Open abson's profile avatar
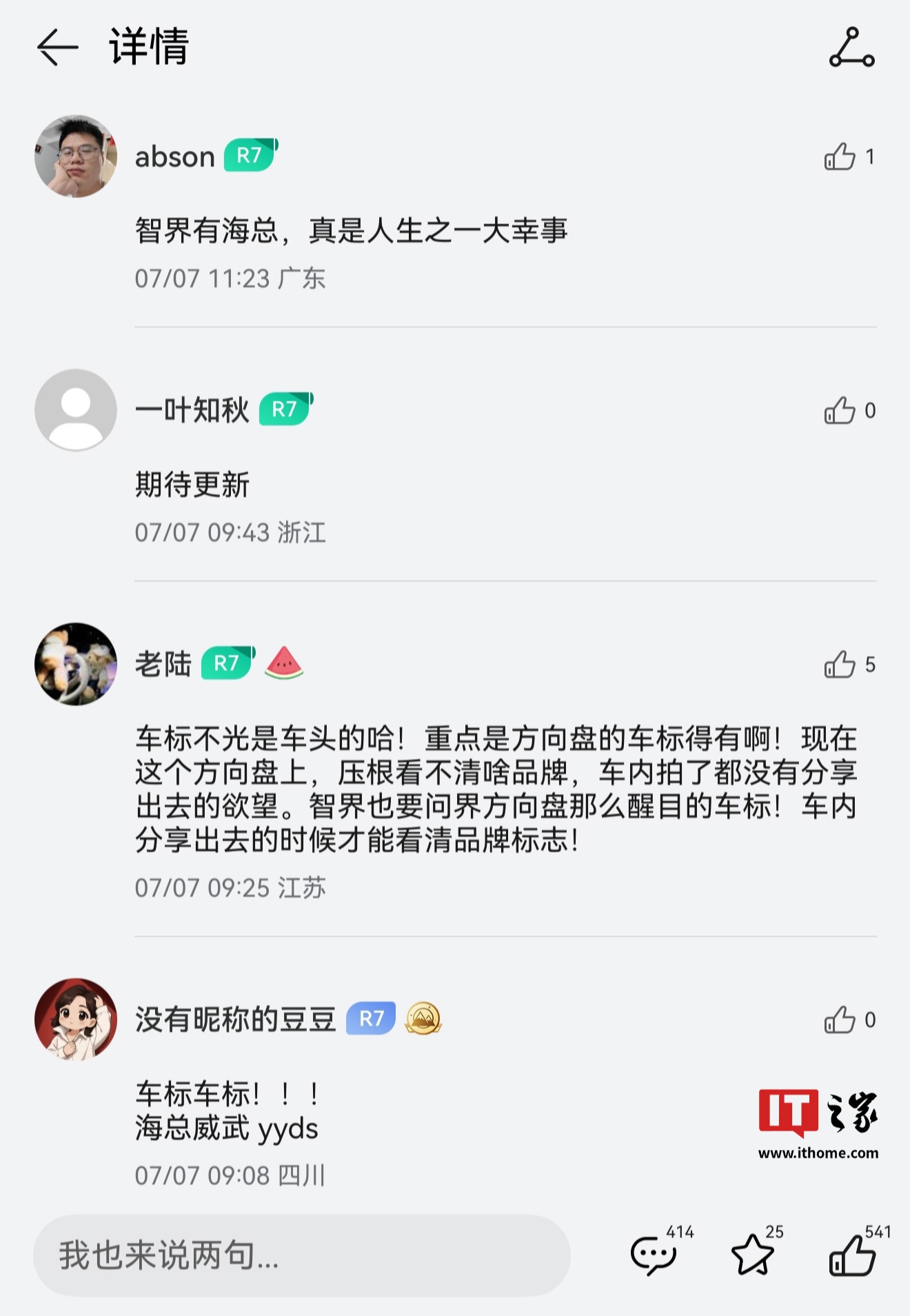 76,156
